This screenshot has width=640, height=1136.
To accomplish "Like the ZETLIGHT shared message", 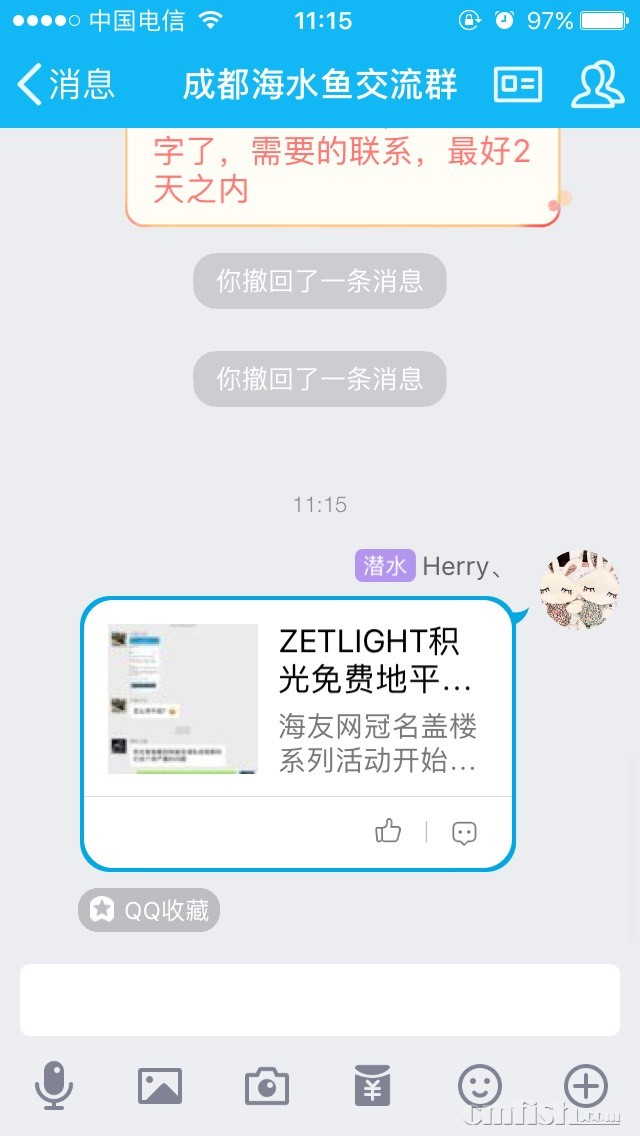I will click(388, 831).
